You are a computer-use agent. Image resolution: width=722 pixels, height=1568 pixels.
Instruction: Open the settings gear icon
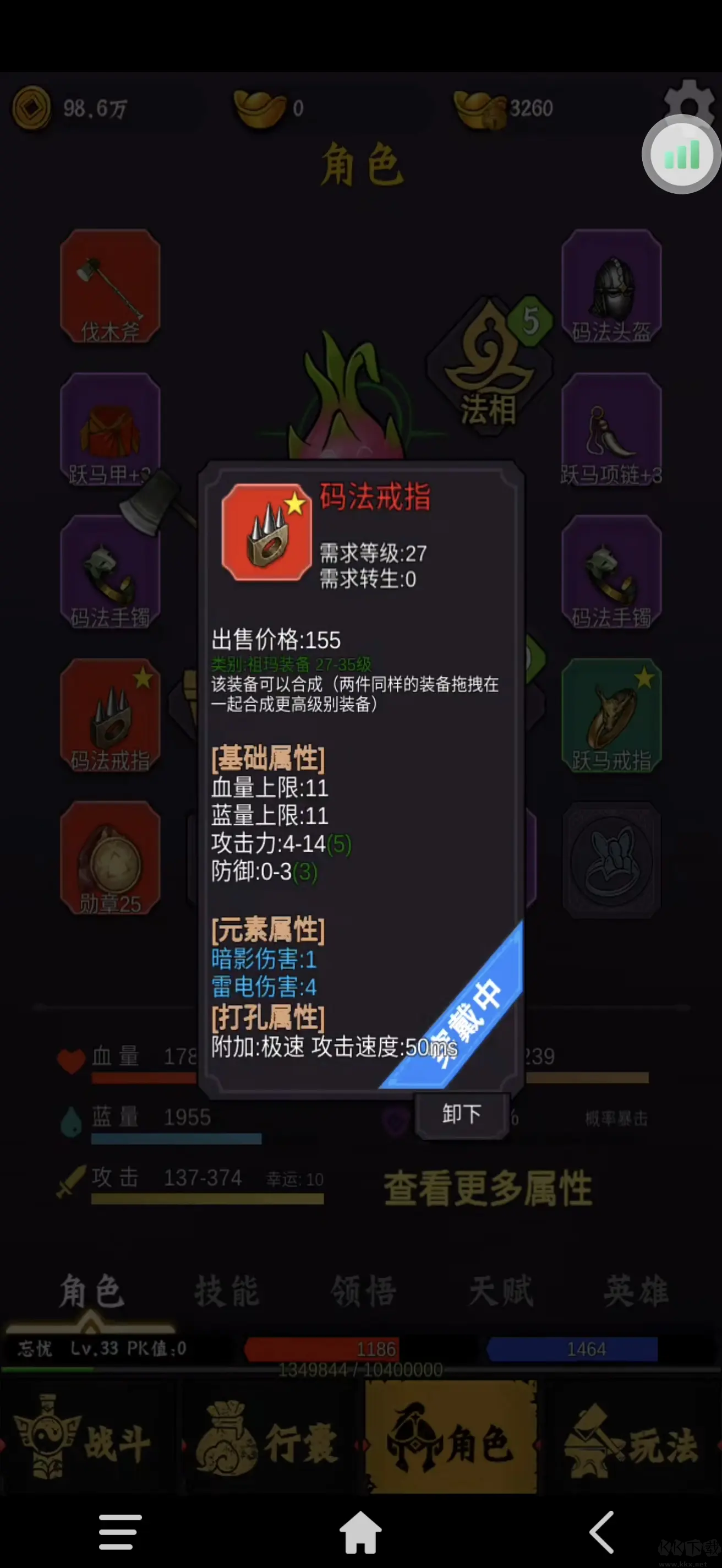(x=689, y=100)
